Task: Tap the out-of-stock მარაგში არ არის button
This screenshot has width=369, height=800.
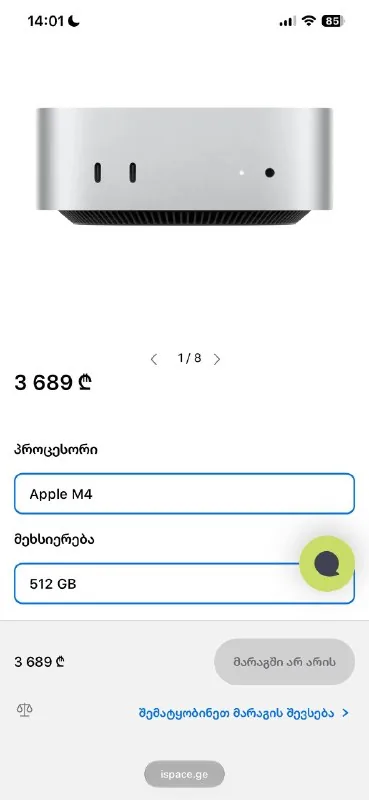Action: click(284, 662)
